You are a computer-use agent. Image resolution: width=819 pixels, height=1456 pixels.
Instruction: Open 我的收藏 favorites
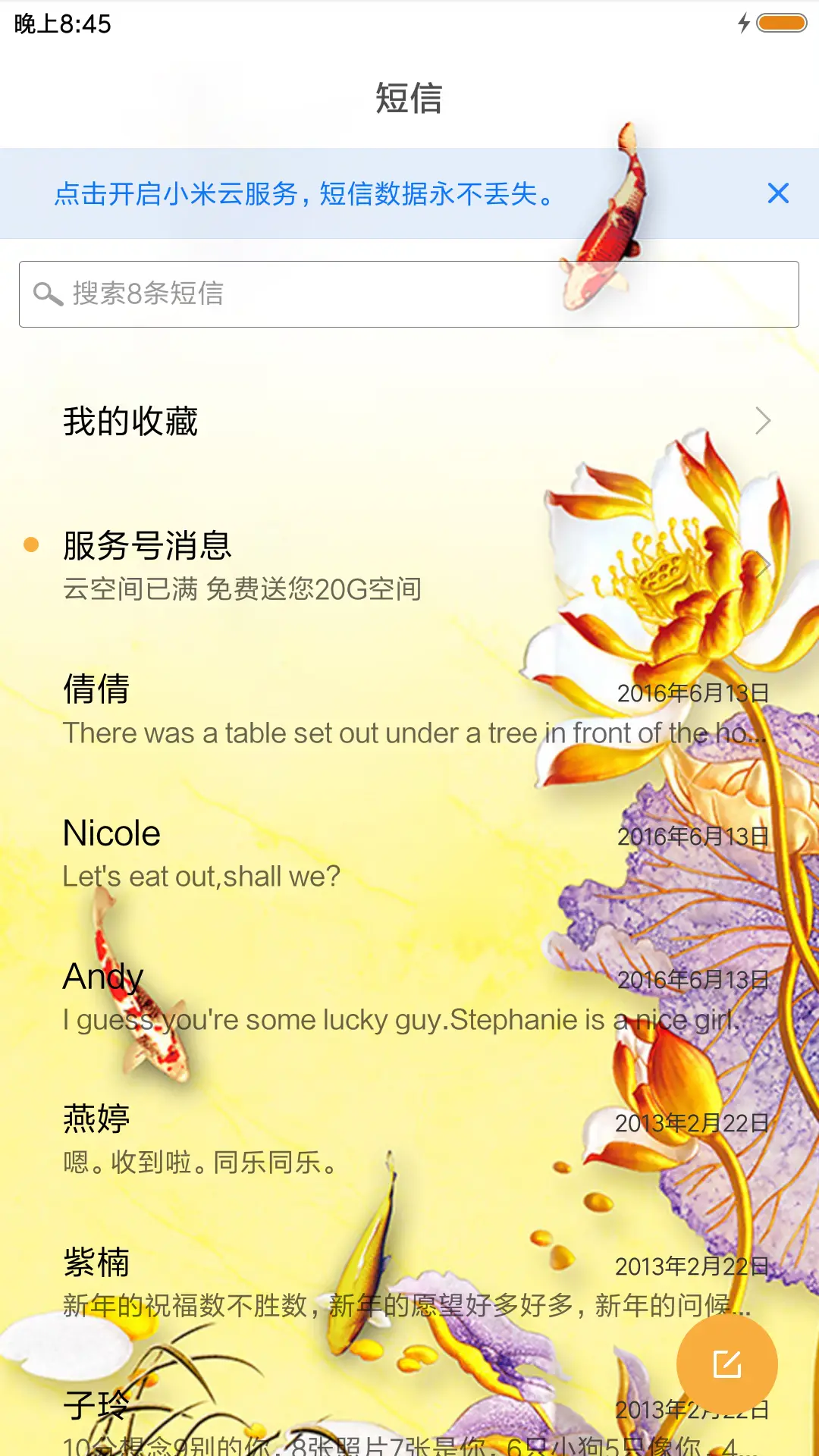(x=409, y=422)
